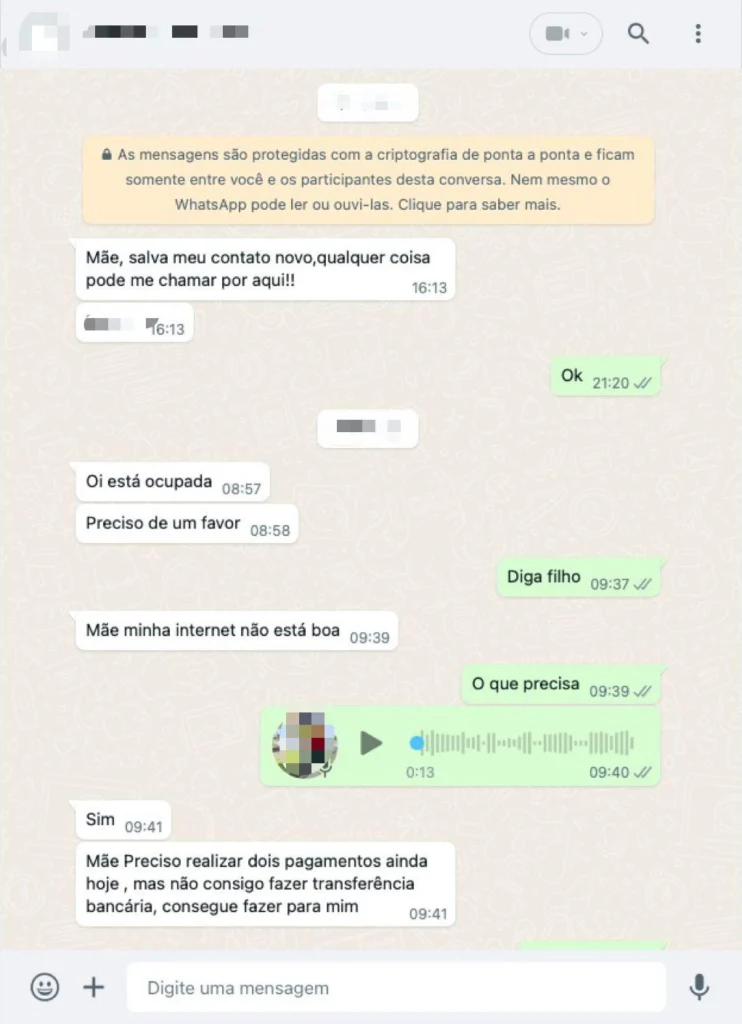
Task: Open the overflow menu
Action: pyautogui.click(x=698, y=33)
